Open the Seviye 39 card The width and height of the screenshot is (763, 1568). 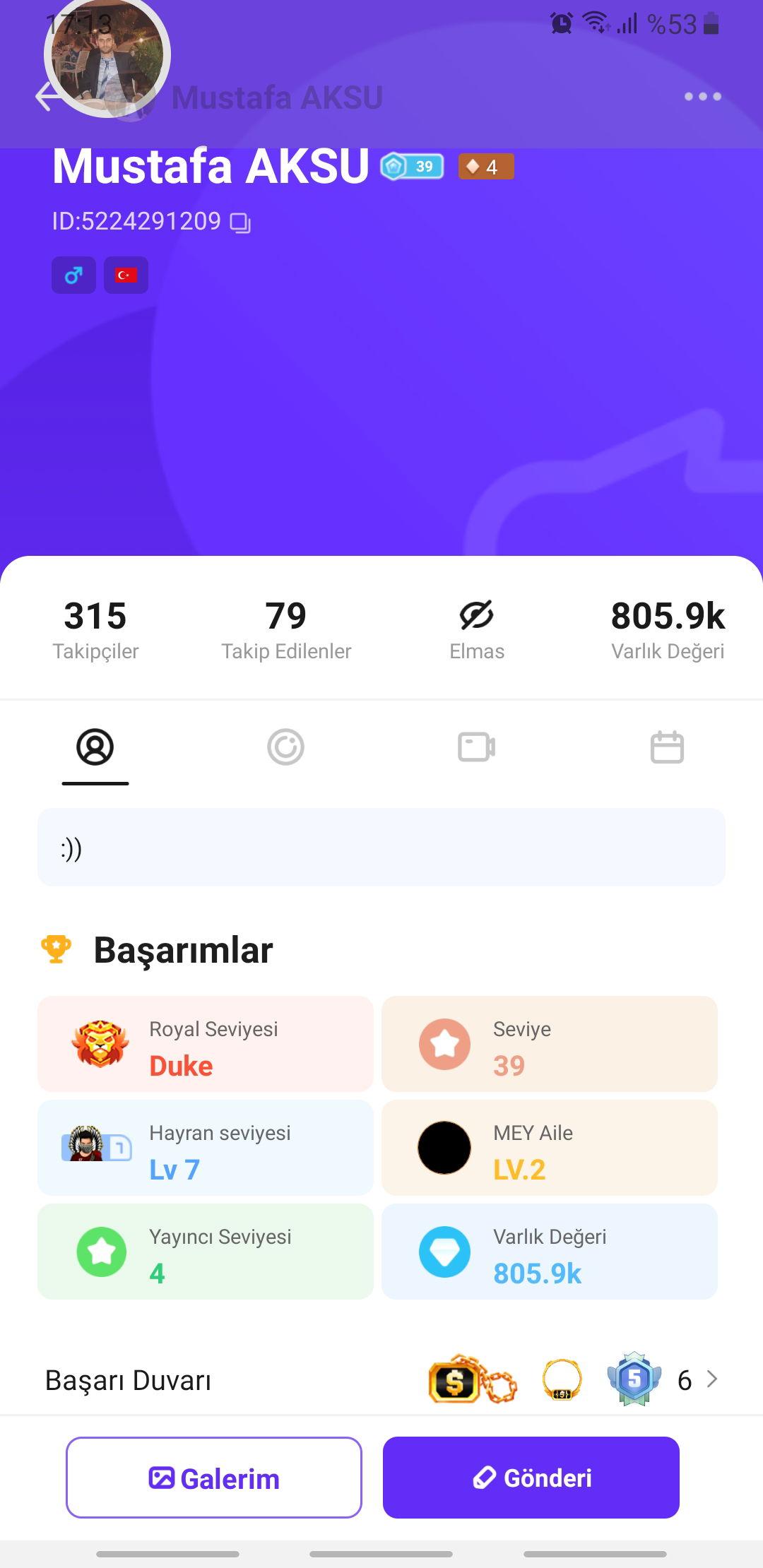[x=550, y=1044]
